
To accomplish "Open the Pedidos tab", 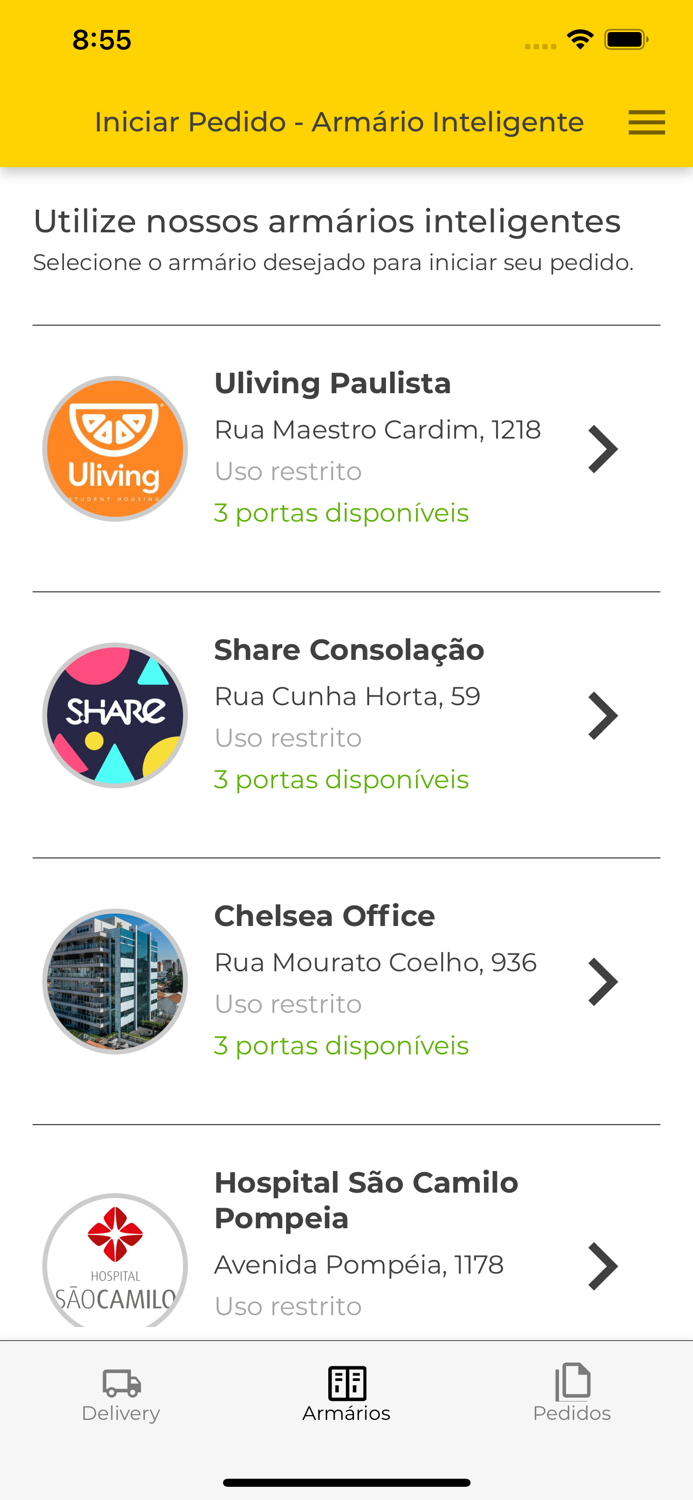I will pos(572,1395).
